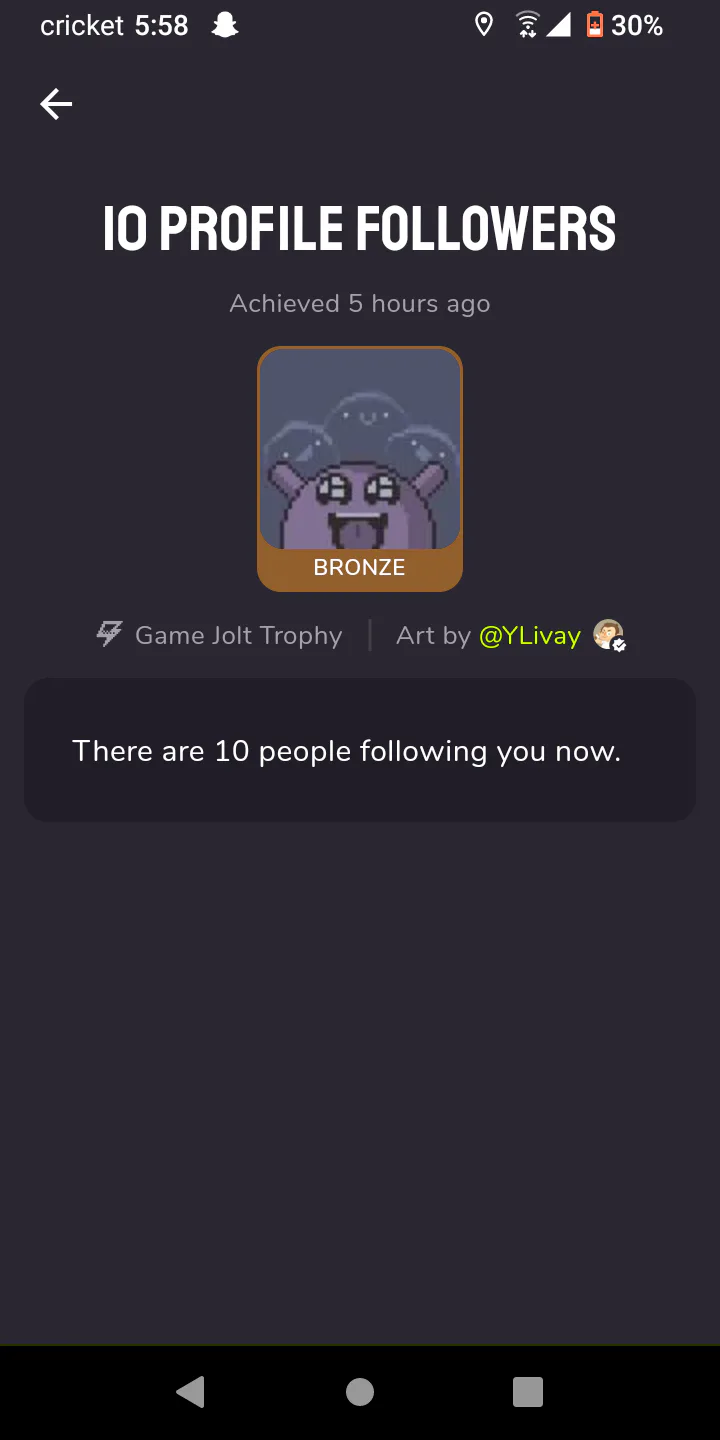
Task: Open the @YLivay artist profile link
Action: pos(530,636)
